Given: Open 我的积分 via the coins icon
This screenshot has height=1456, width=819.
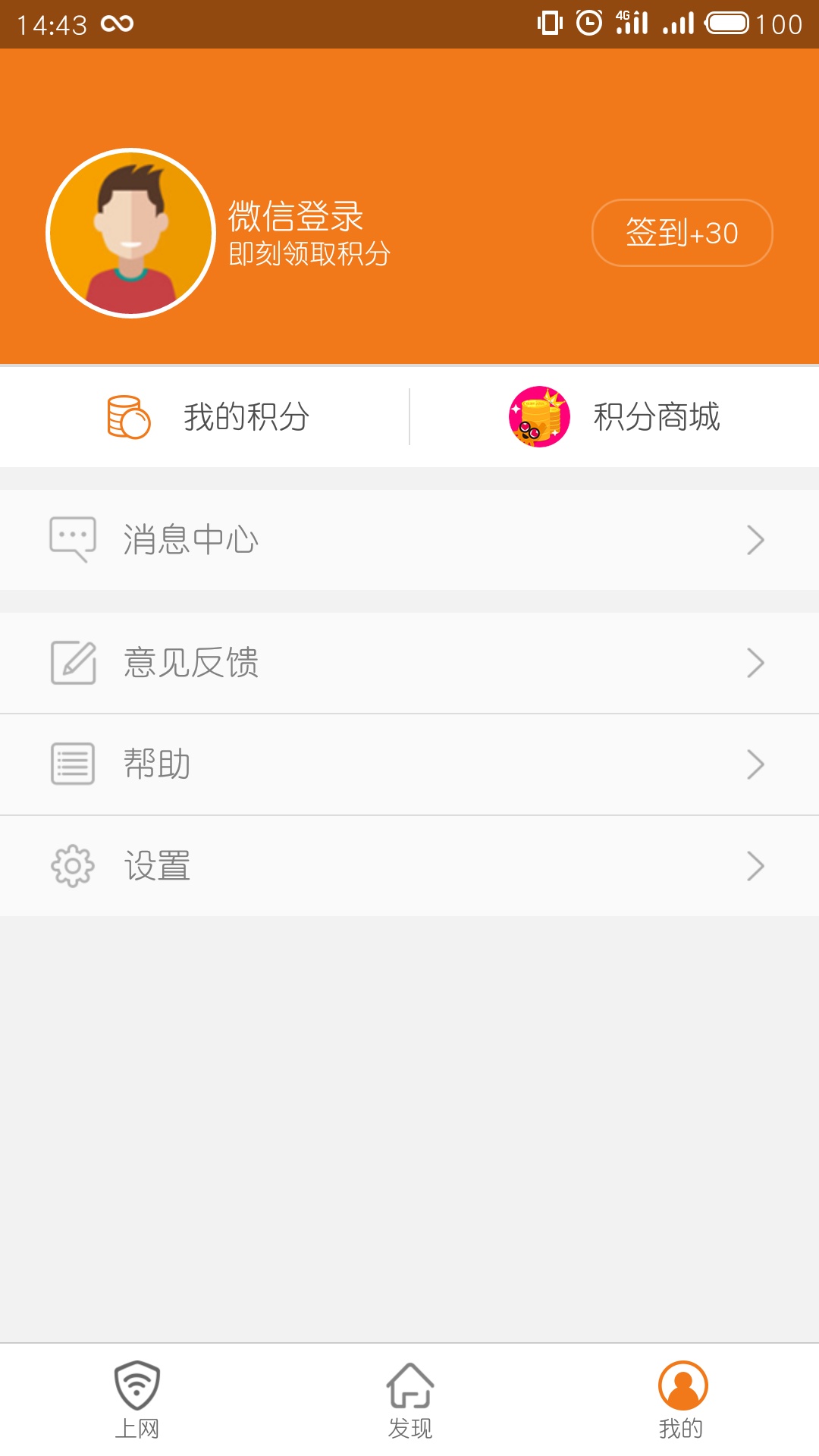Looking at the screenshot, I should coord(127,416).
